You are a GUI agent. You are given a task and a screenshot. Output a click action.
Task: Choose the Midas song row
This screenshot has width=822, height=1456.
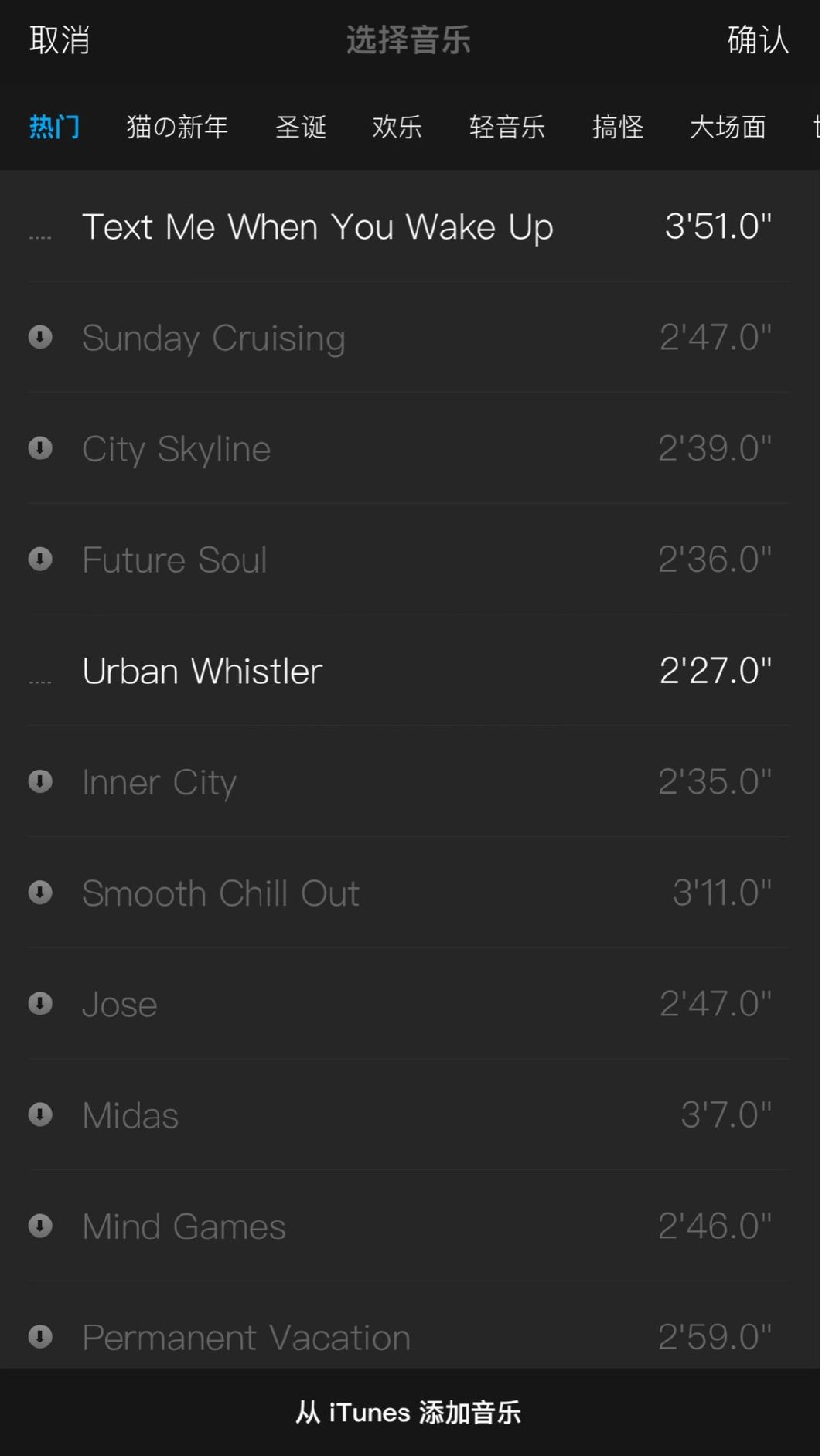pyautogui.click(x=131, y=1115)
